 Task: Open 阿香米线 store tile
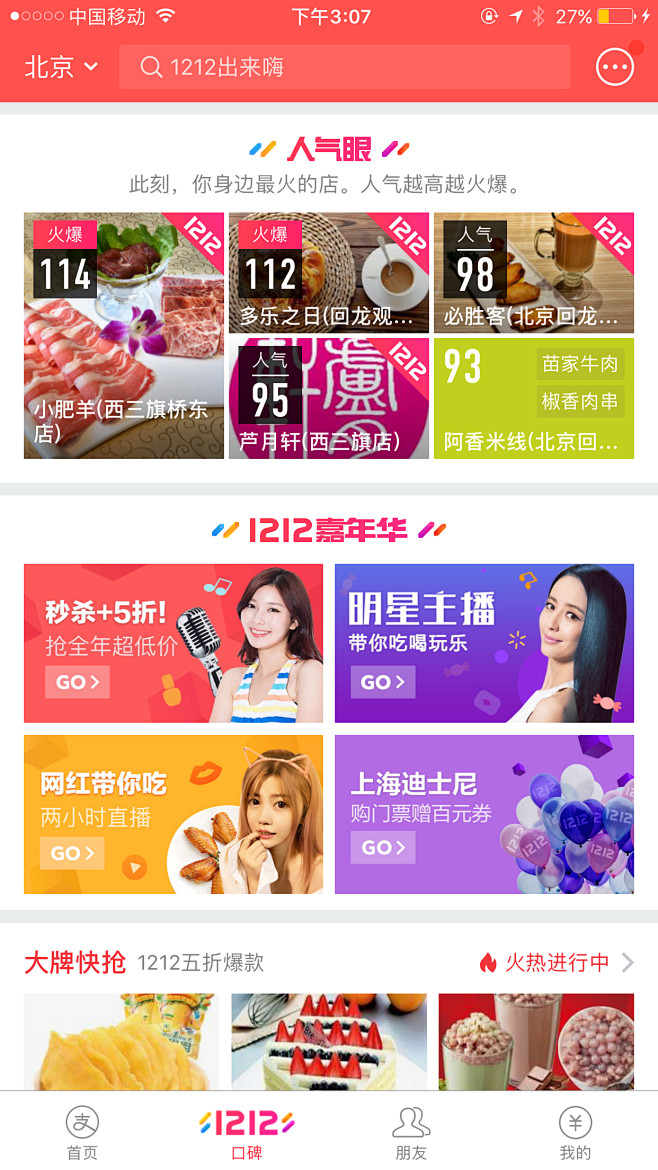(533, 398)
